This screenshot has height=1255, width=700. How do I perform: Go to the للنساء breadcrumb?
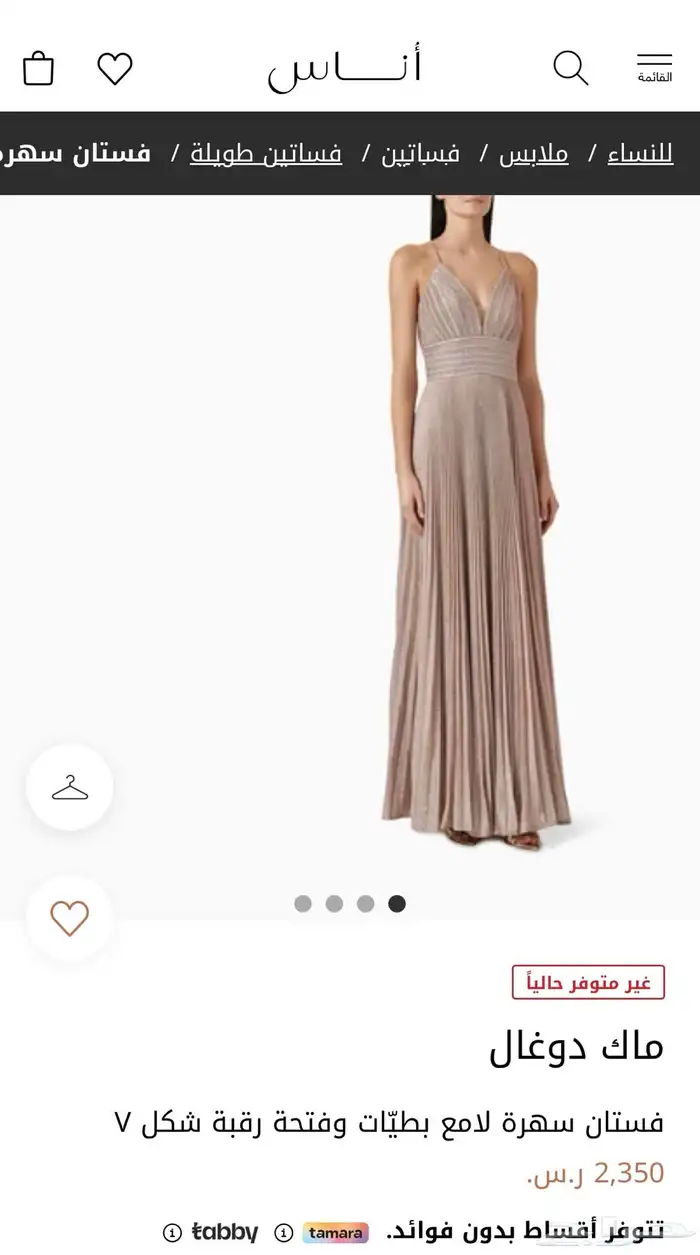[640, 154]
